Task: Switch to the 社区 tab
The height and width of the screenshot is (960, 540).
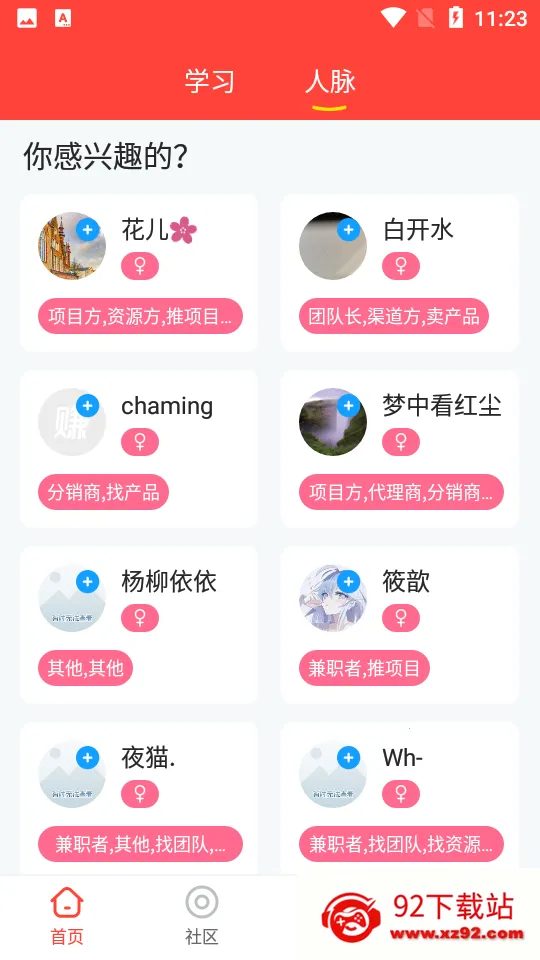Action: coord(201,916)
